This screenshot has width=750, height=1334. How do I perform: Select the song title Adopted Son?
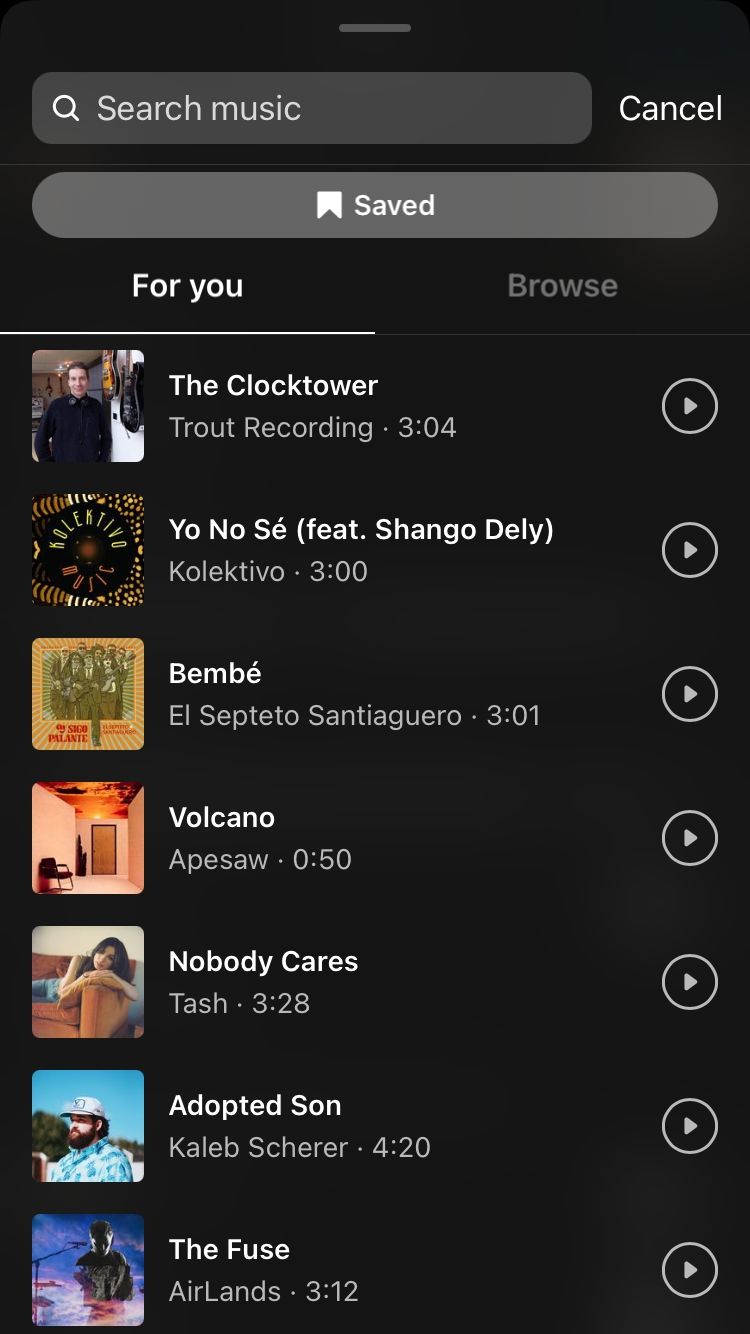coord(254,1105)
